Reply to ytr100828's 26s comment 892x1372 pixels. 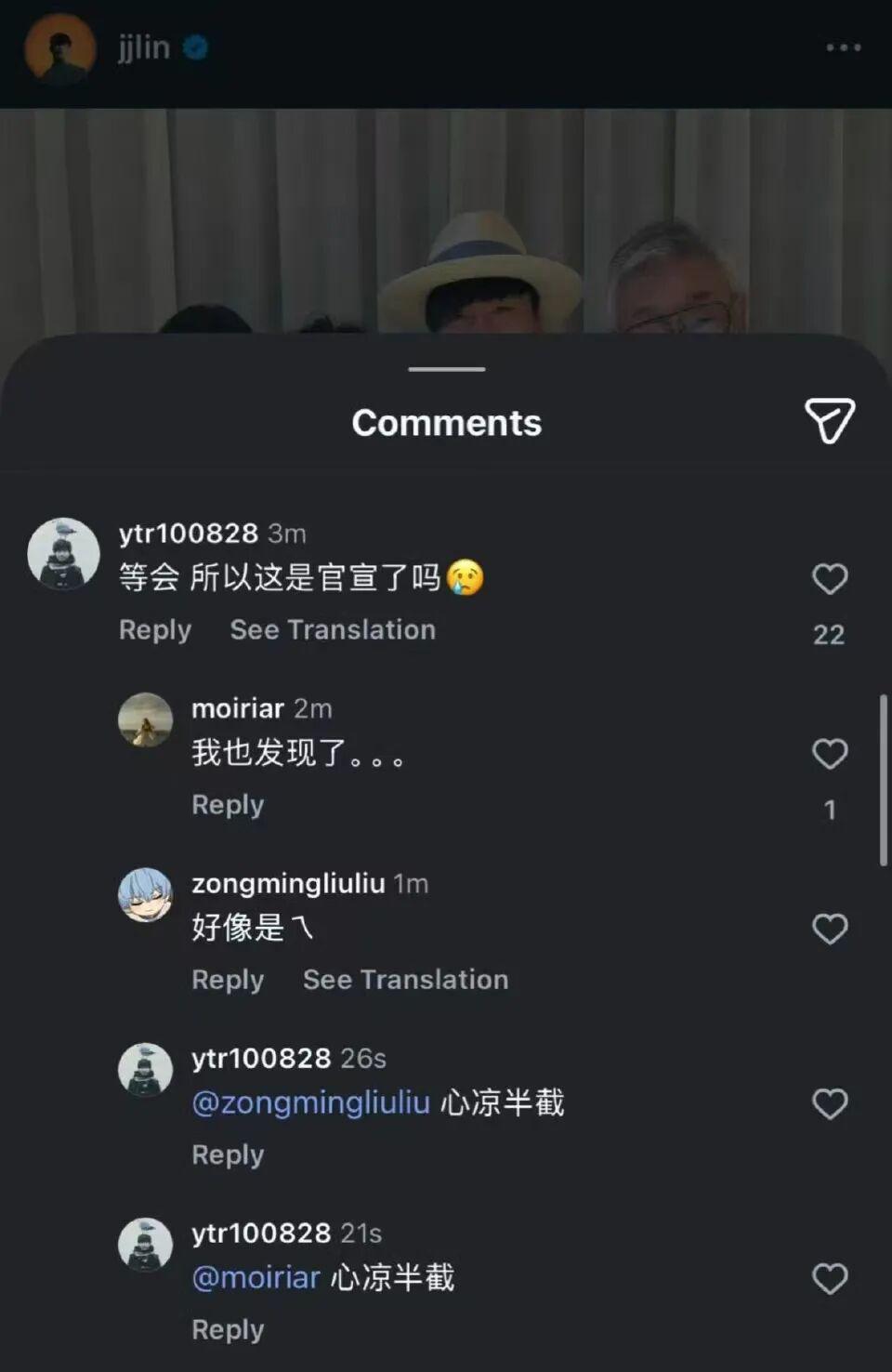(228, 1154)
